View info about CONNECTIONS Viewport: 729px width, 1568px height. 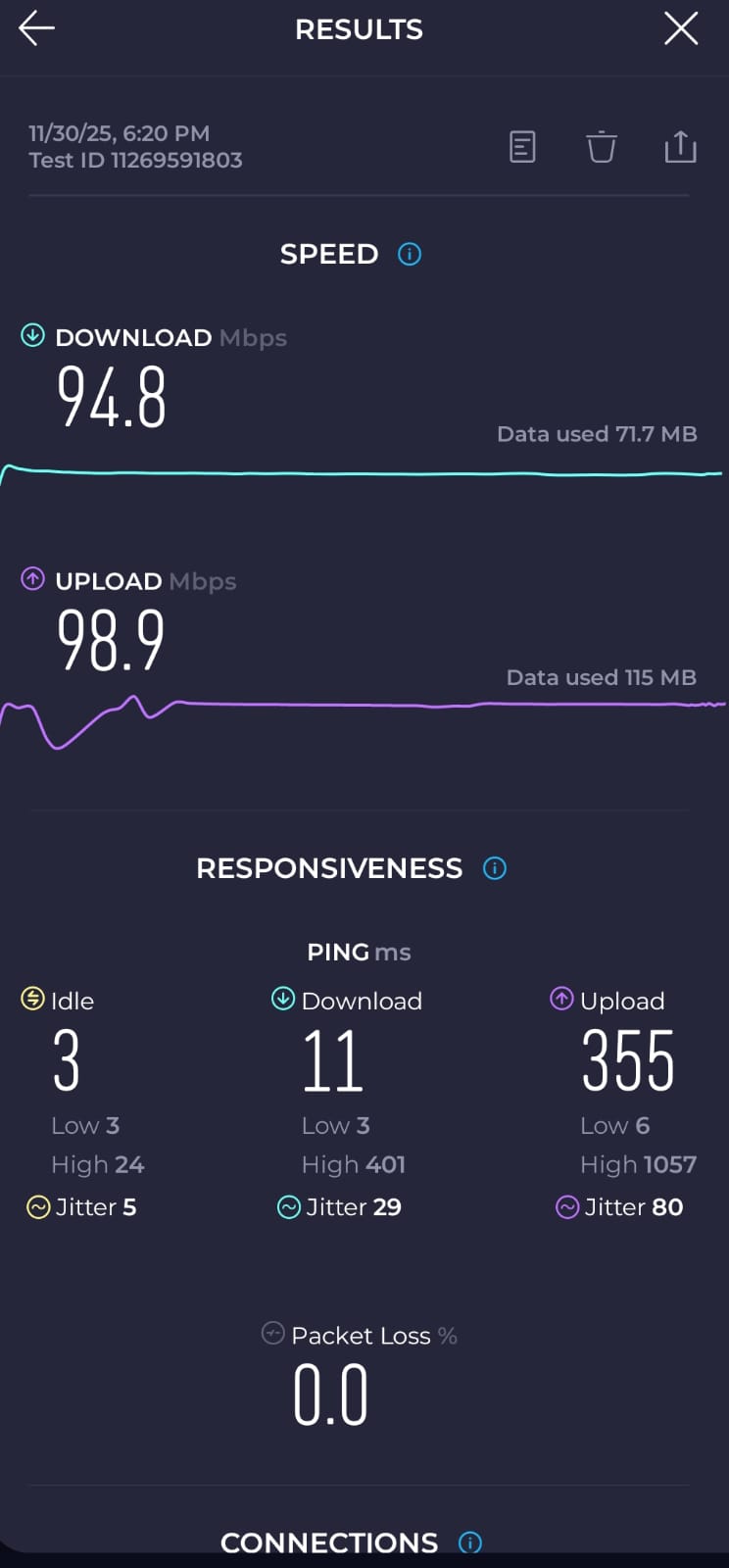click(x=470, y=1543)
